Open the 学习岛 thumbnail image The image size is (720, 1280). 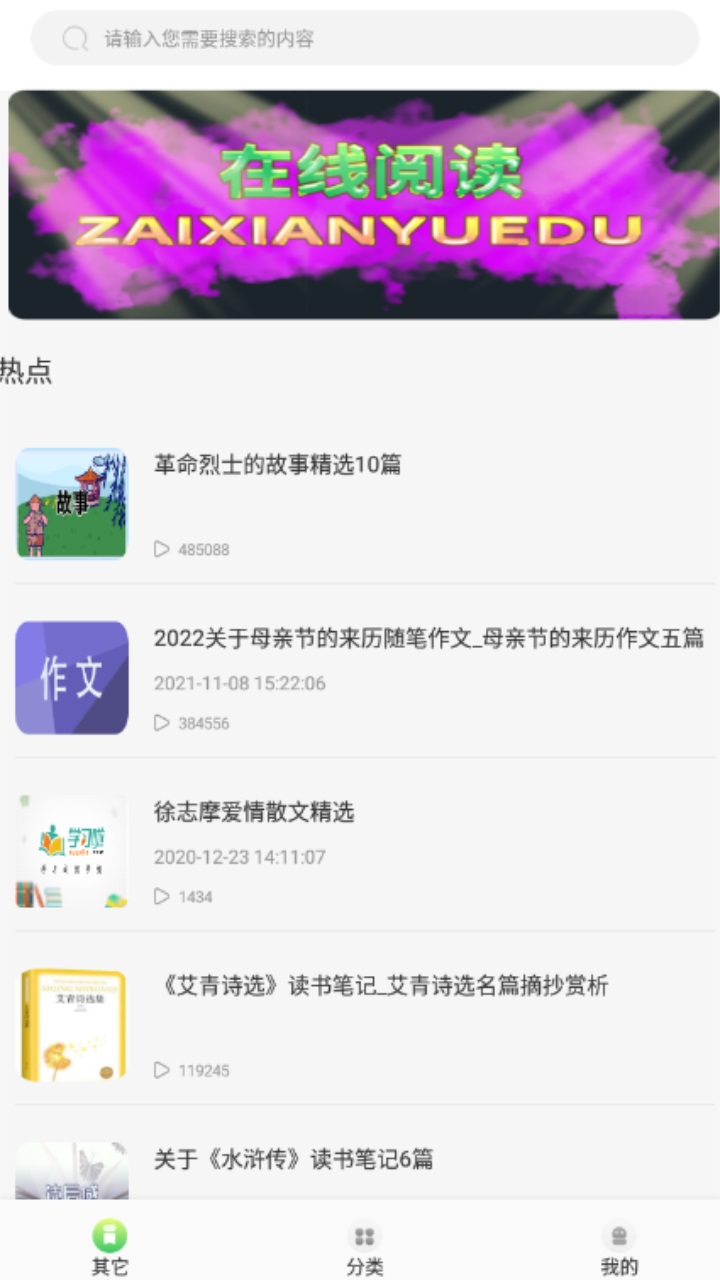[x=71, y=851]
